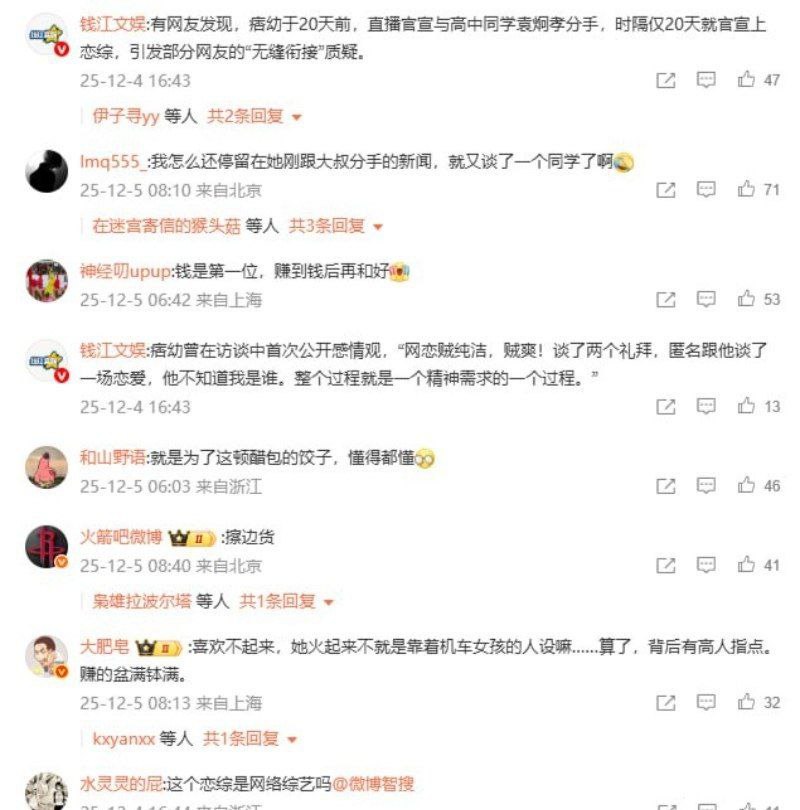This screenshot has height=810, width=800.
Task: Like 神经叨upup's comment
Action: pos(746,299)
